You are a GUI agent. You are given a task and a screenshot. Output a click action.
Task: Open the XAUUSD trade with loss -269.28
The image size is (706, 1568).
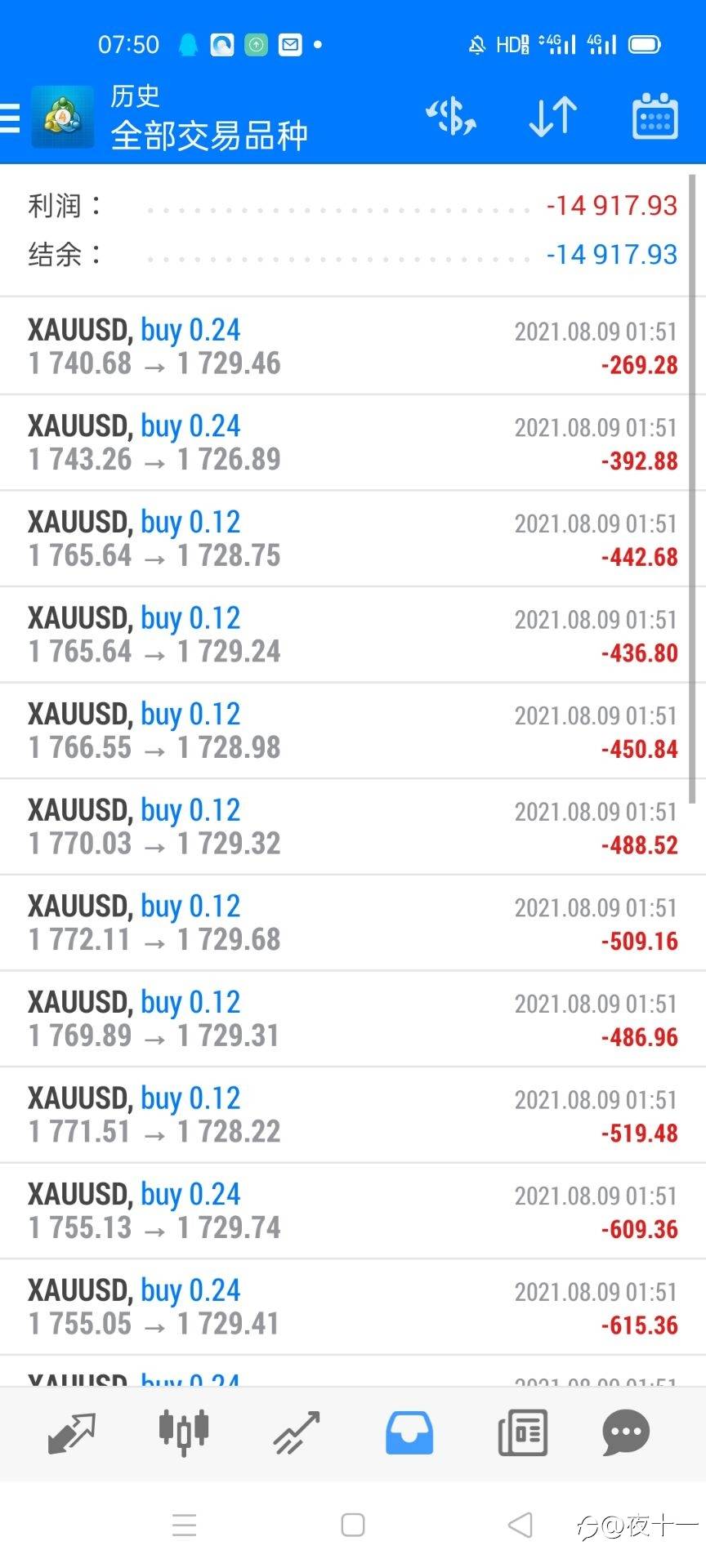[353, 346]
